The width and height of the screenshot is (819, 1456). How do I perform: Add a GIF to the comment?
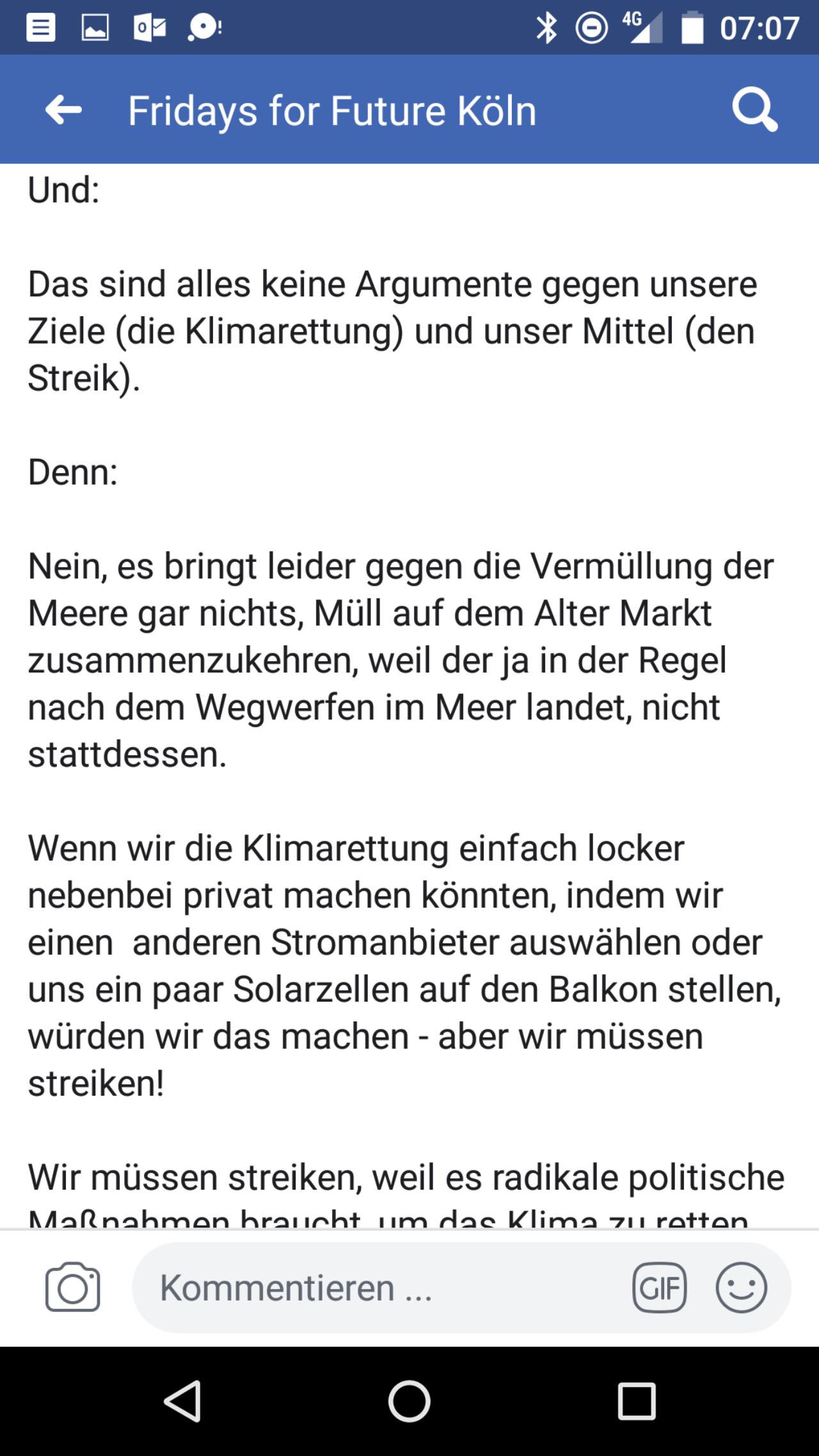point(660,1288)
